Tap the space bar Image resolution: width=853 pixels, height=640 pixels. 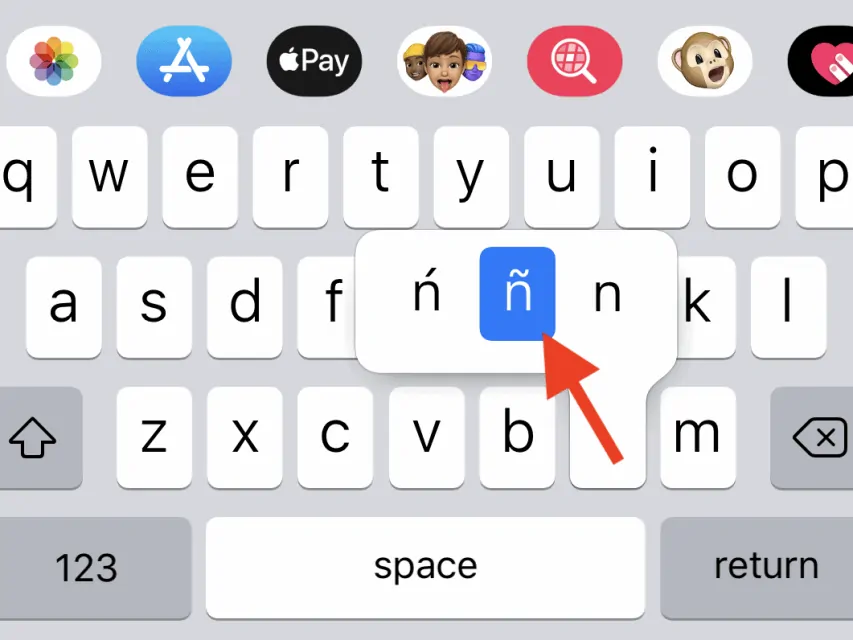[425, 567]
